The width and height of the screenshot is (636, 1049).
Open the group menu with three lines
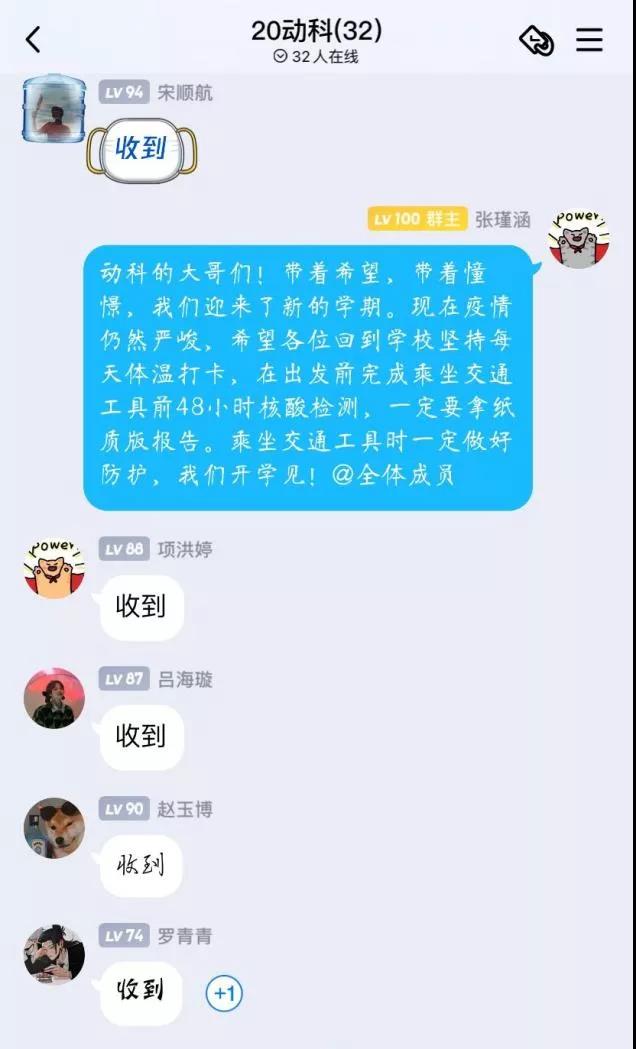589,40
